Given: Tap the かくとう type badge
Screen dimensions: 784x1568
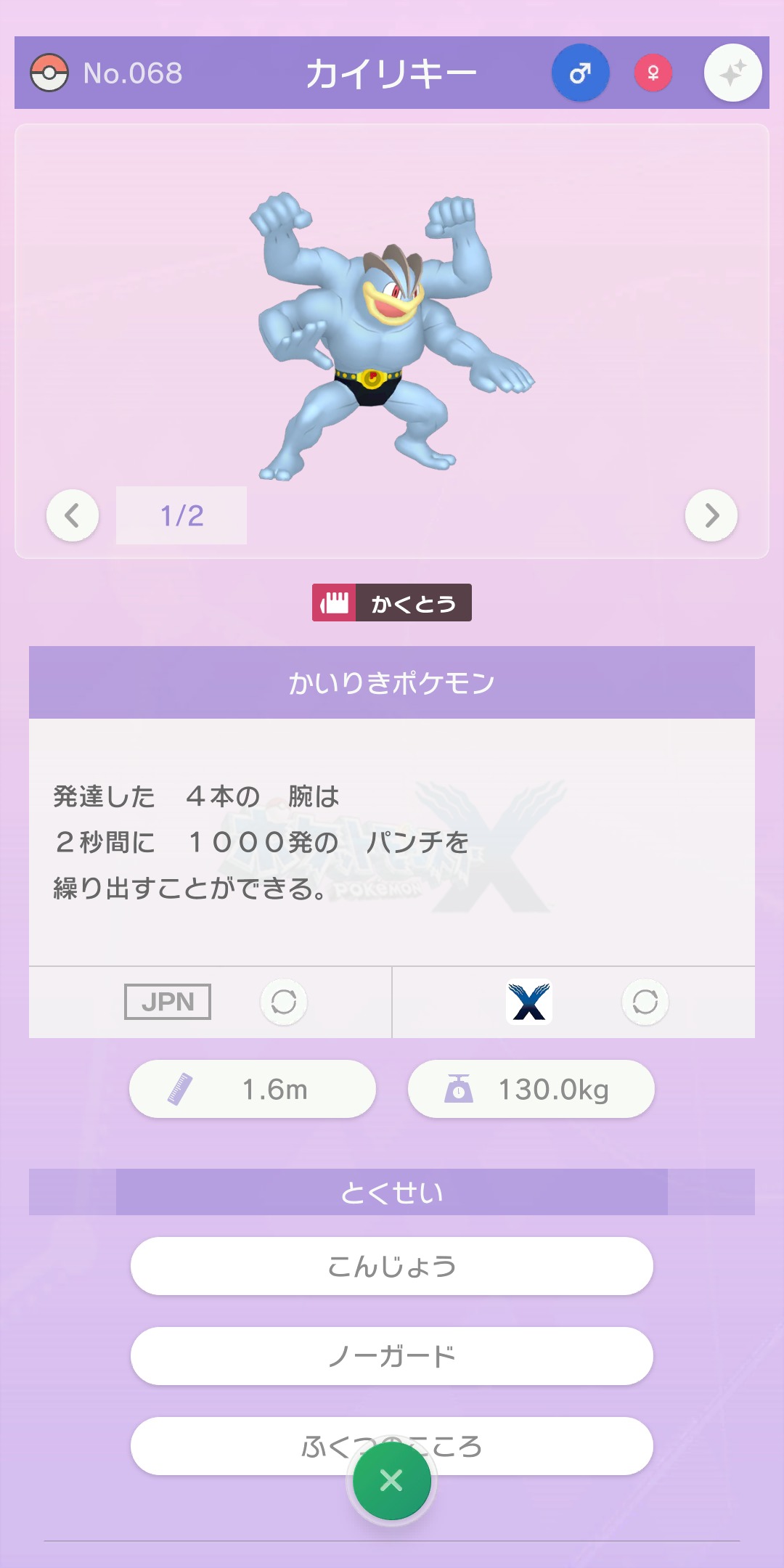Looking at the screenshot, I should [x=392, y=603].
